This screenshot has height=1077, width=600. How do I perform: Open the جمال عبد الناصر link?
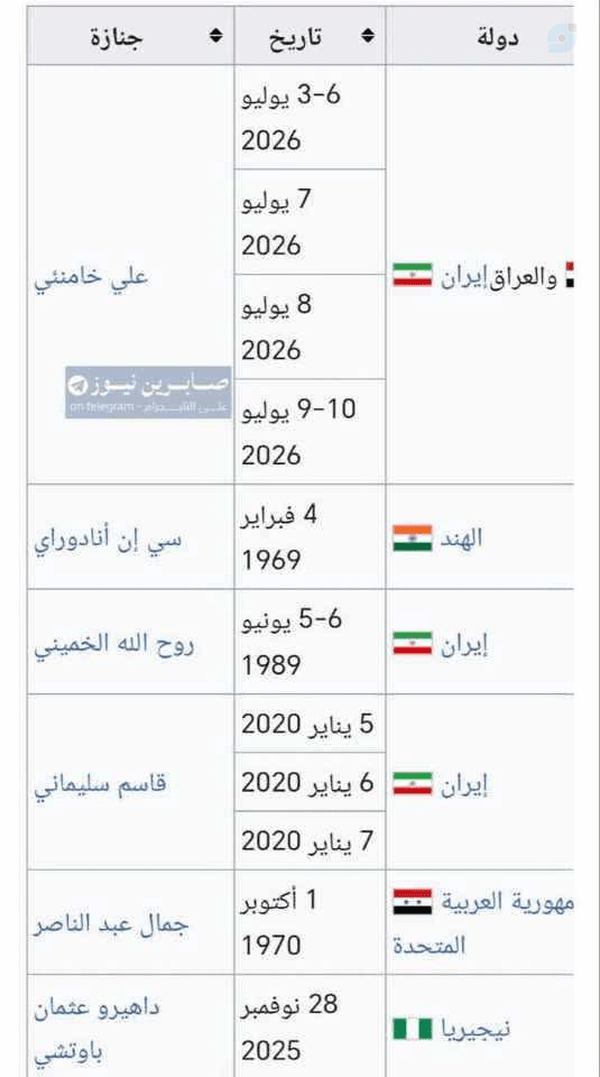111,924
